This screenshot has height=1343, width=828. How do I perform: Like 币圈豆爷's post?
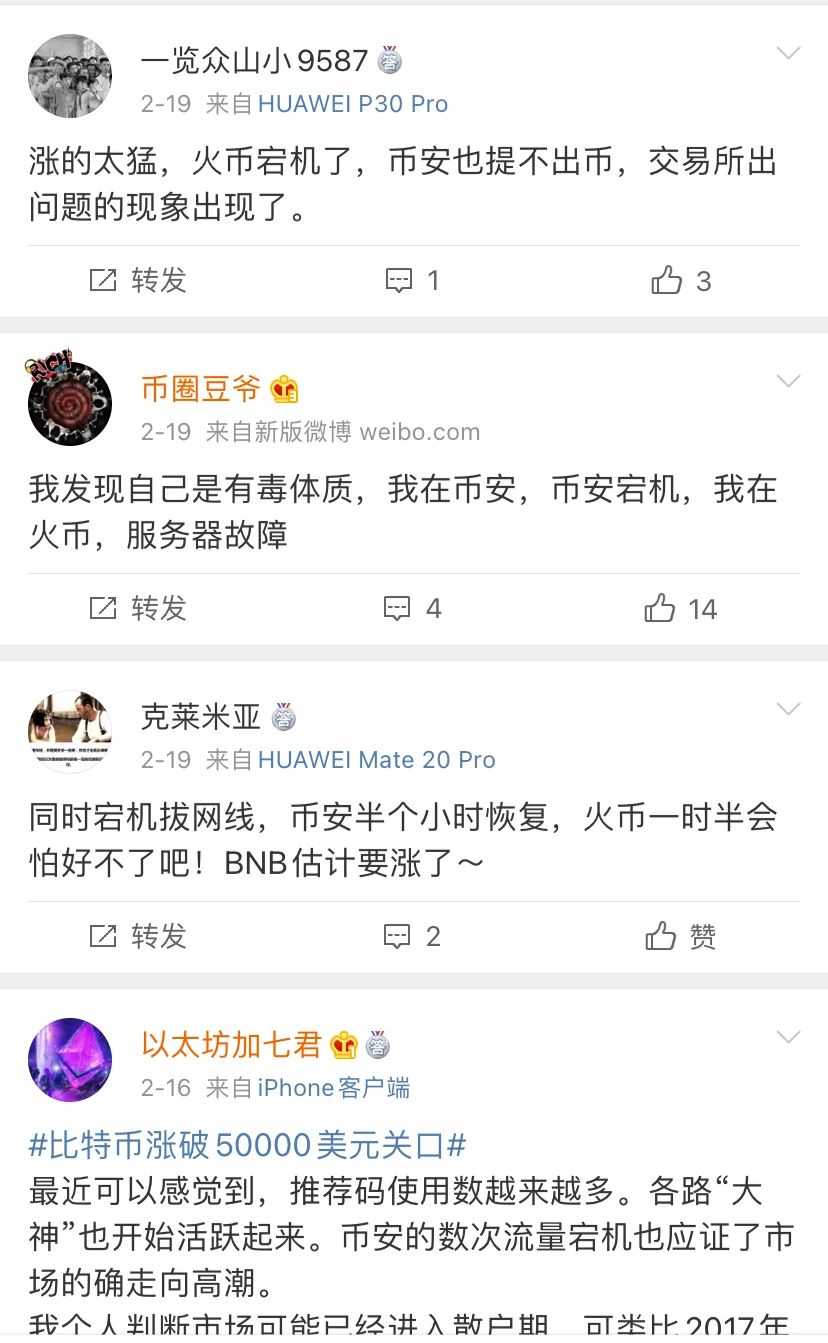click(x=681, y=609)
